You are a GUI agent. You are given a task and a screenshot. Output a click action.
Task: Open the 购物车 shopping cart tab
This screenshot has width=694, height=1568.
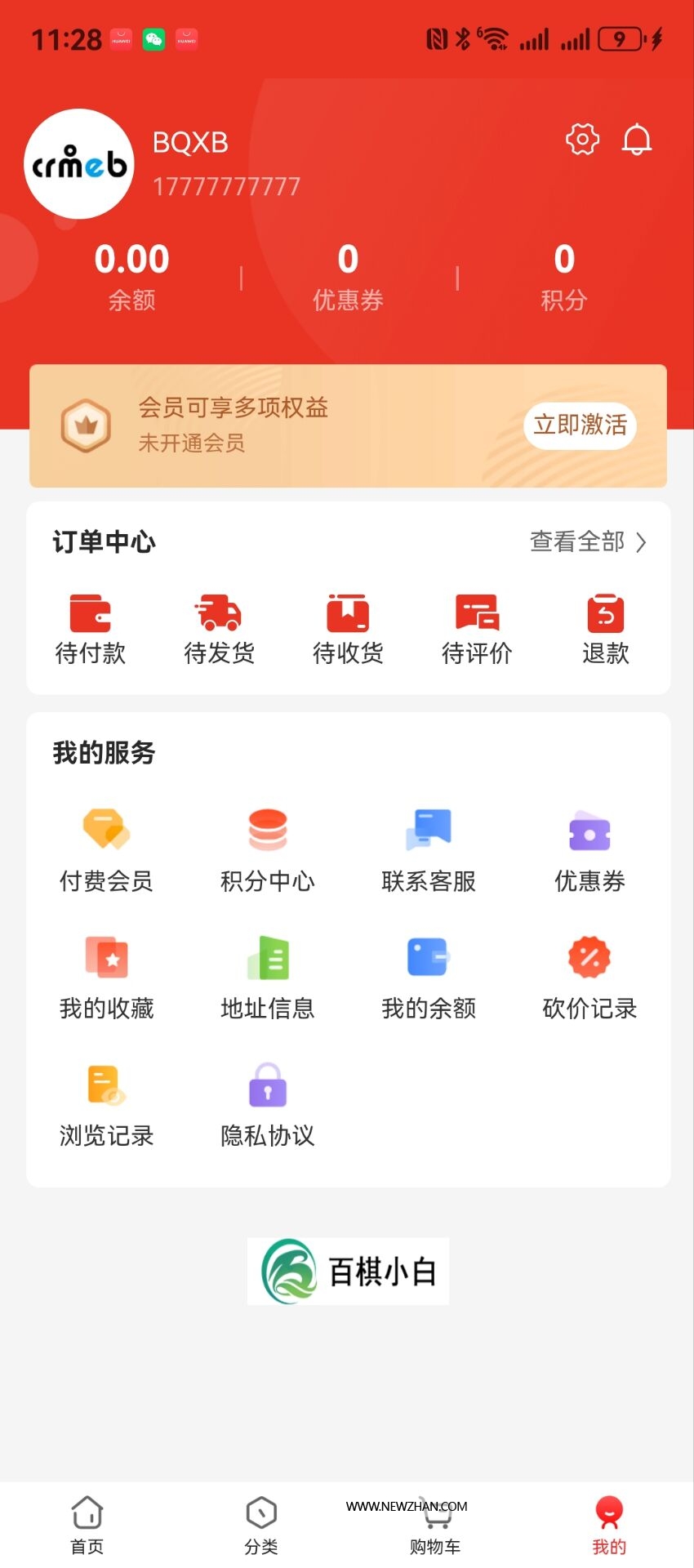tap(435, 1526)
